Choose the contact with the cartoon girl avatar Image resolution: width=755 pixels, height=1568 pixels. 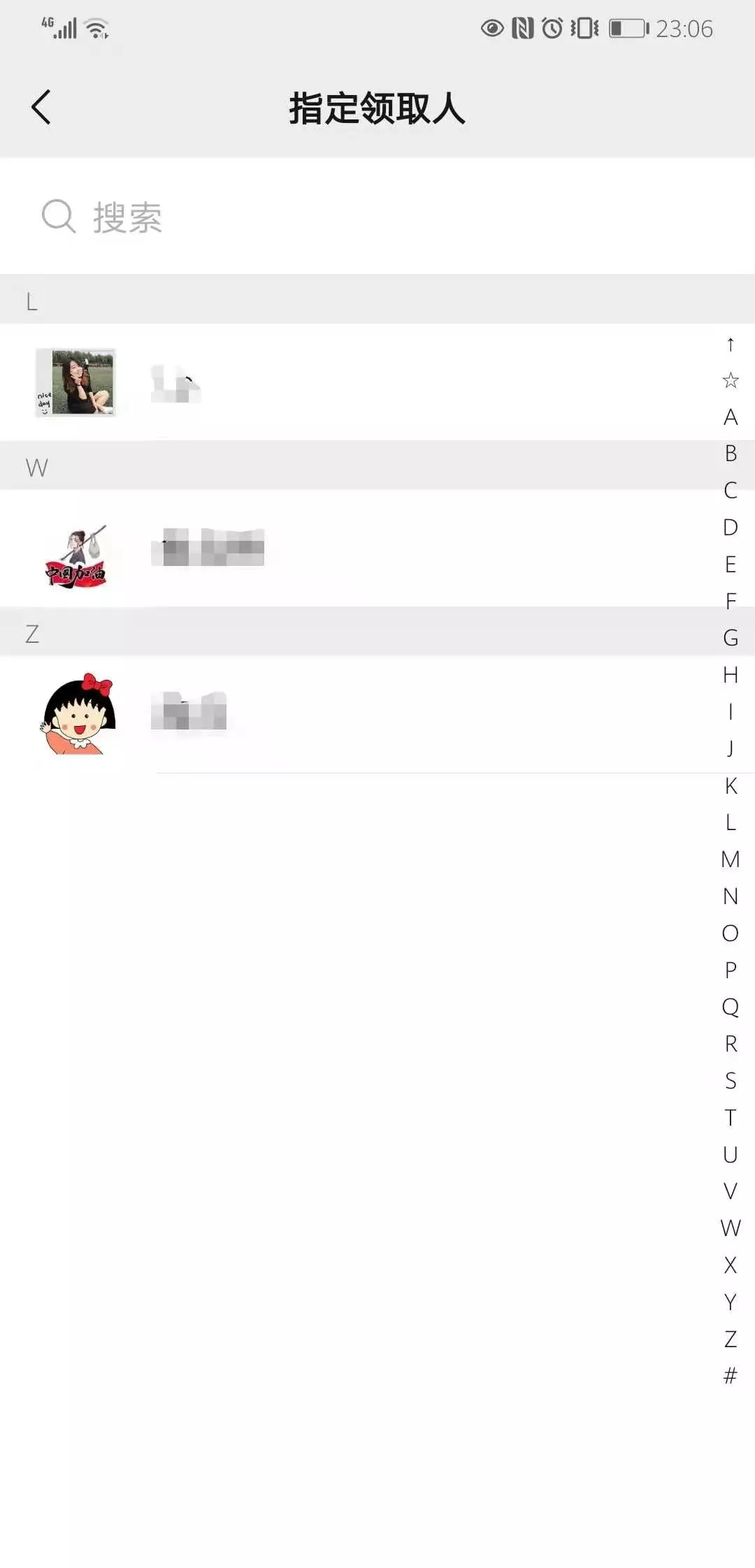tap(350, 714)
